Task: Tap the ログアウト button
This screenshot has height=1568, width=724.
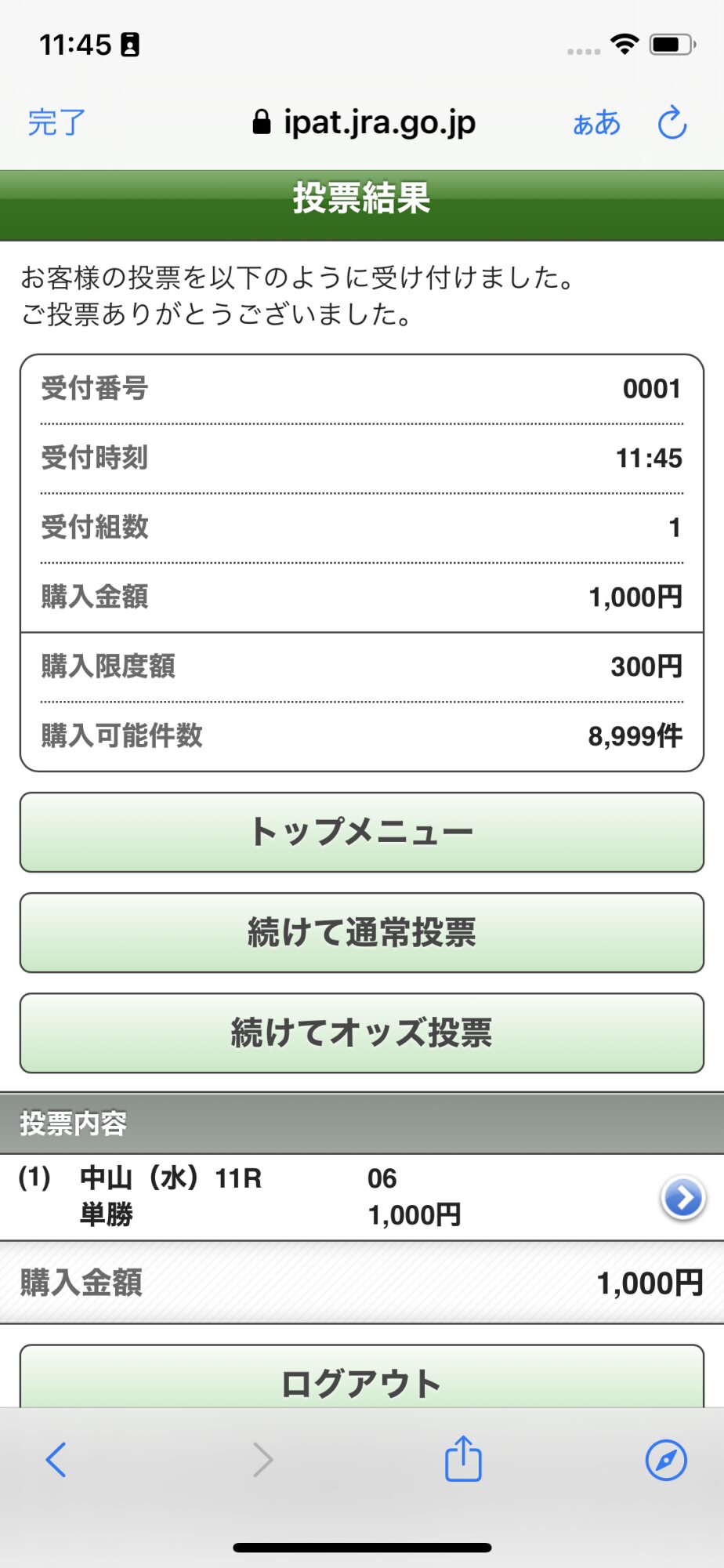Action: 362,1381
